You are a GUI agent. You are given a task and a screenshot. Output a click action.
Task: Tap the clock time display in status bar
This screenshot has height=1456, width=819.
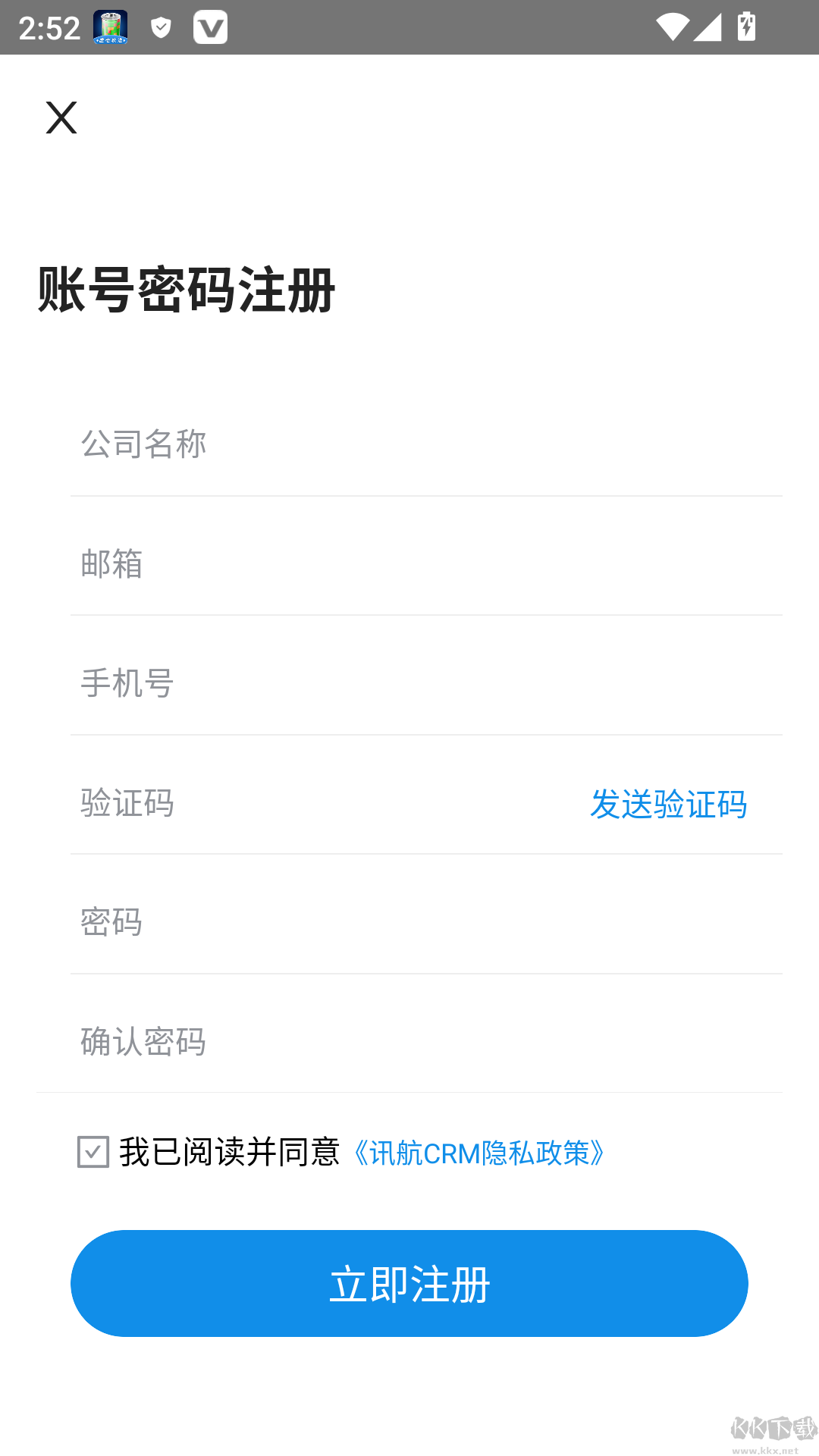pos(49,27)
